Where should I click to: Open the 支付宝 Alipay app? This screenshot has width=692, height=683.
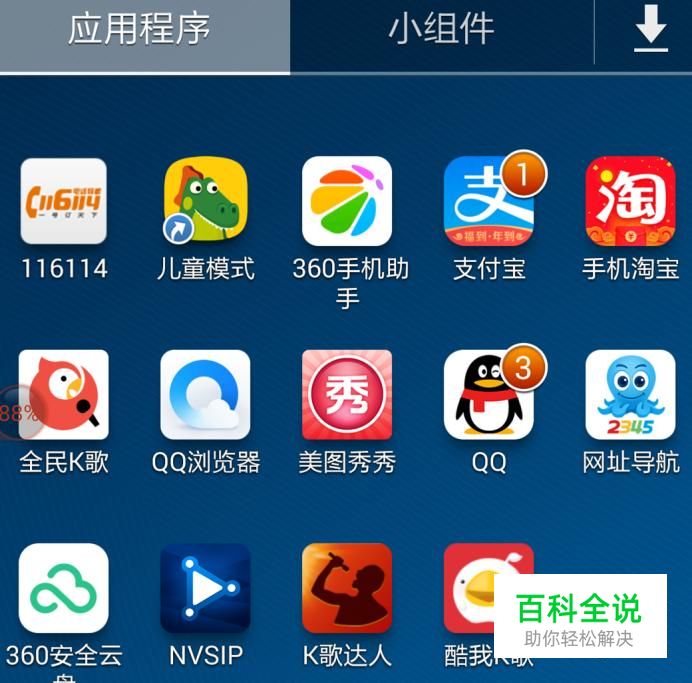tap(489, 200)
